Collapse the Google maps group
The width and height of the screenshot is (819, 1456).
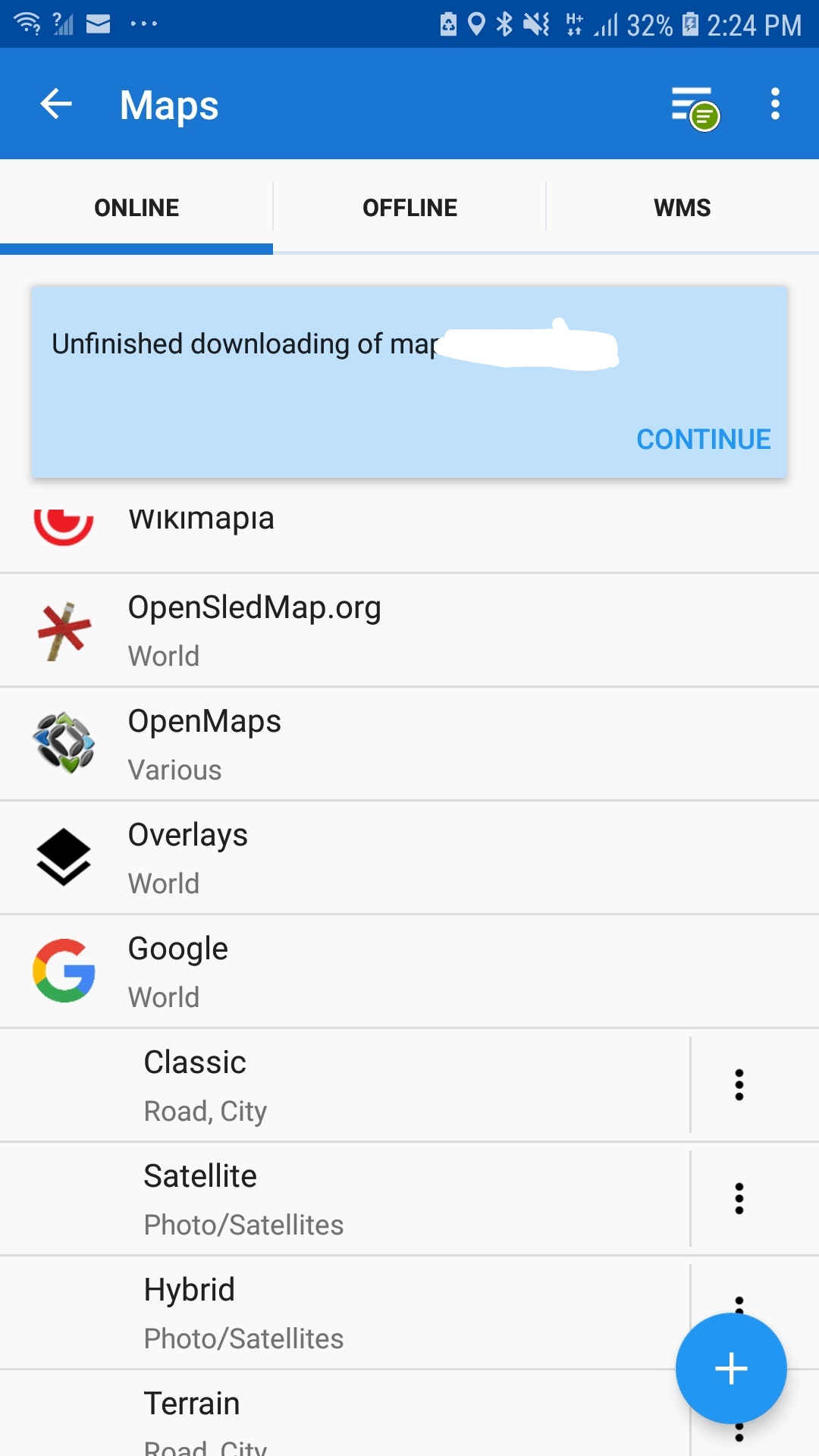pos(409,971)
